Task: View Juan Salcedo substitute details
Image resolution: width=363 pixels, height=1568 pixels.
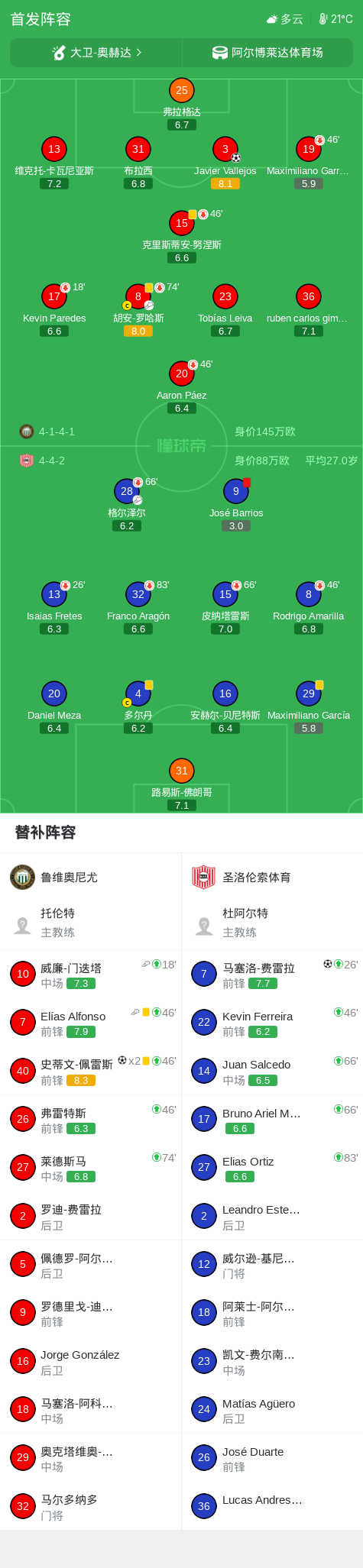Action: pos(272,1071)
